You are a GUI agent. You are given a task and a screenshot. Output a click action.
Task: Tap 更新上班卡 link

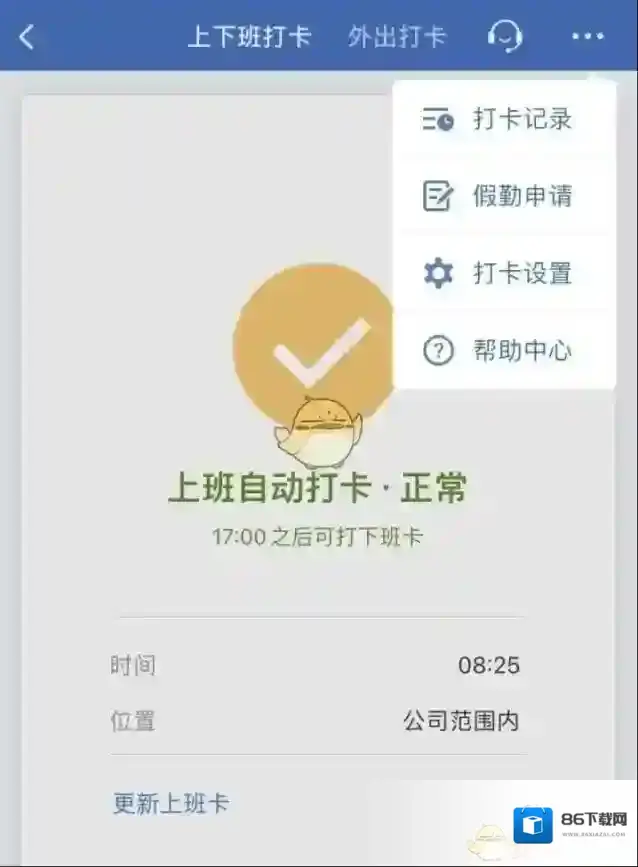coord(171,803)
